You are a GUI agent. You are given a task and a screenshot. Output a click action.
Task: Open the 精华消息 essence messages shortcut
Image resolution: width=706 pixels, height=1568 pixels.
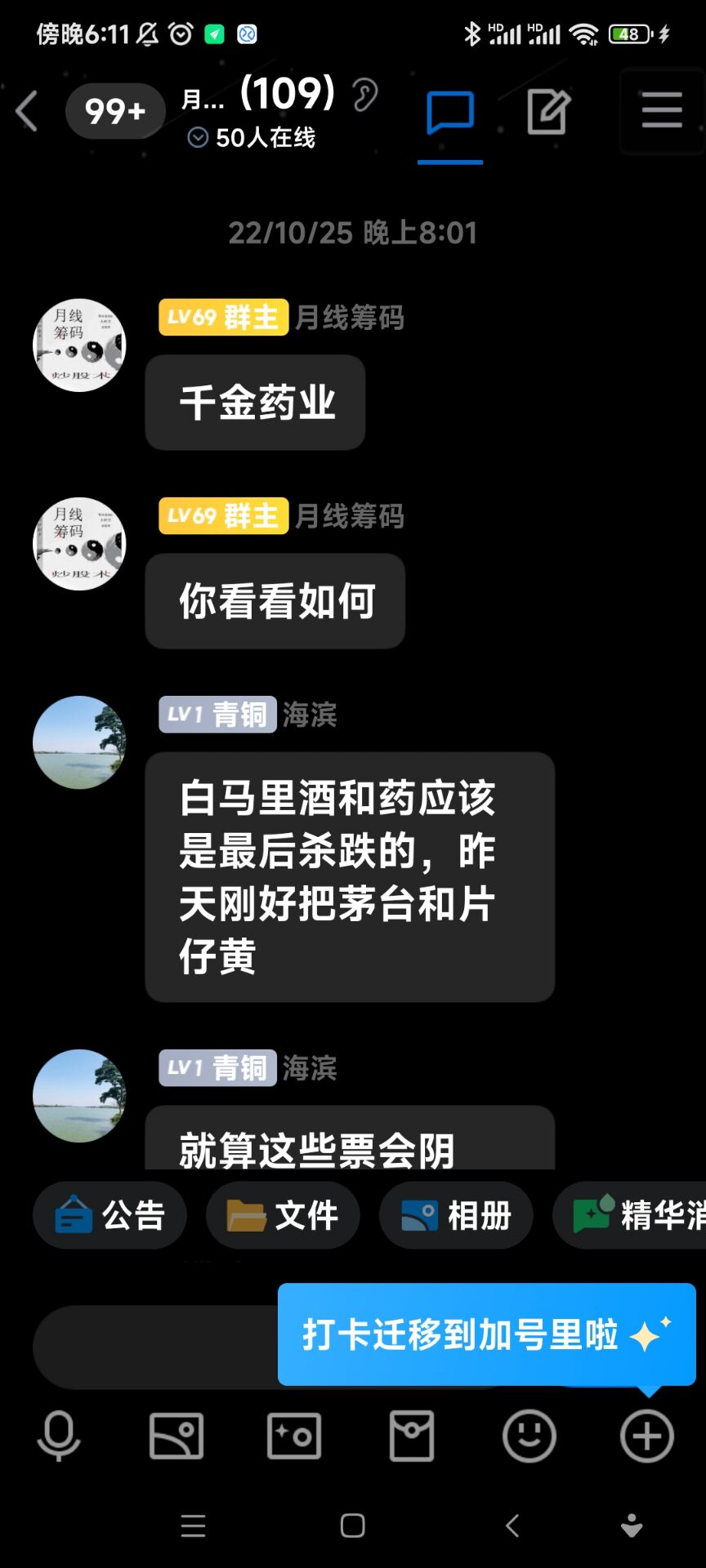pos(637,1215)
